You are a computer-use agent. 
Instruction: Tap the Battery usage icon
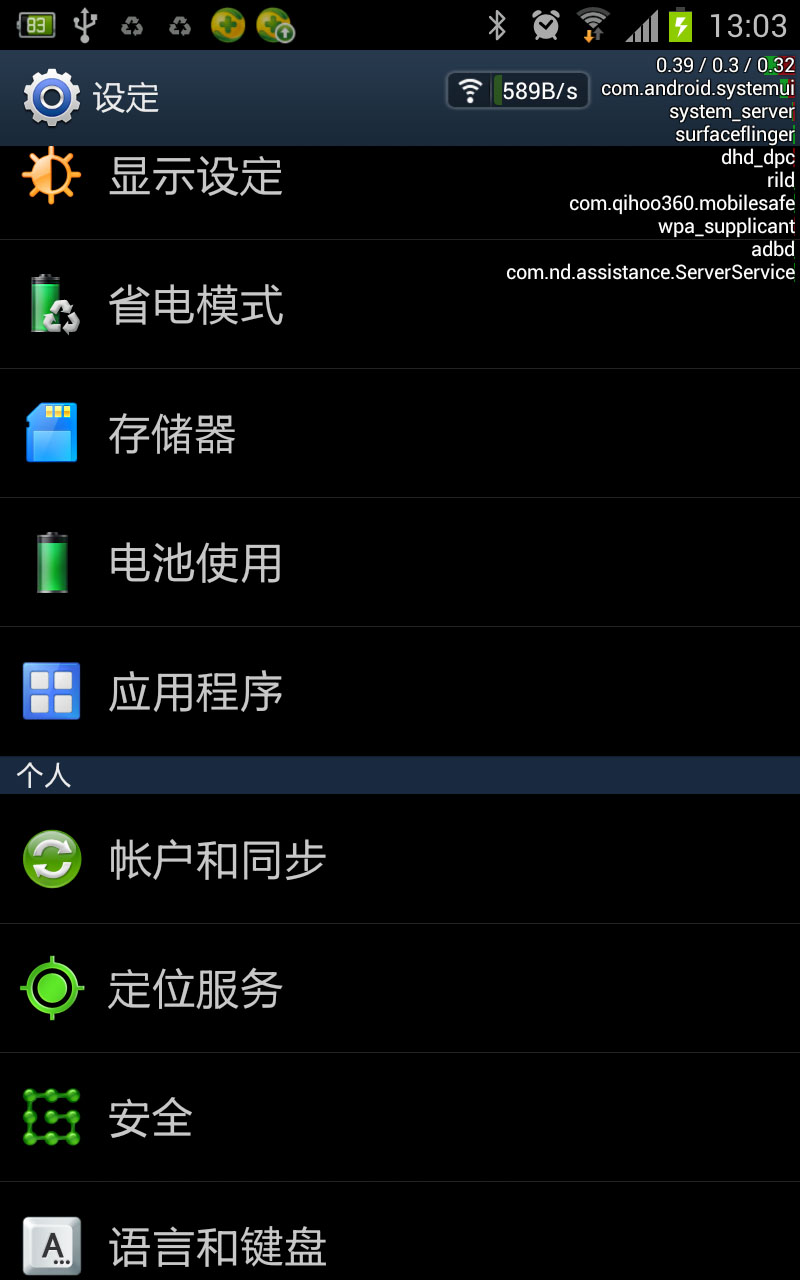pyautogui.click(x=51, y=561)
